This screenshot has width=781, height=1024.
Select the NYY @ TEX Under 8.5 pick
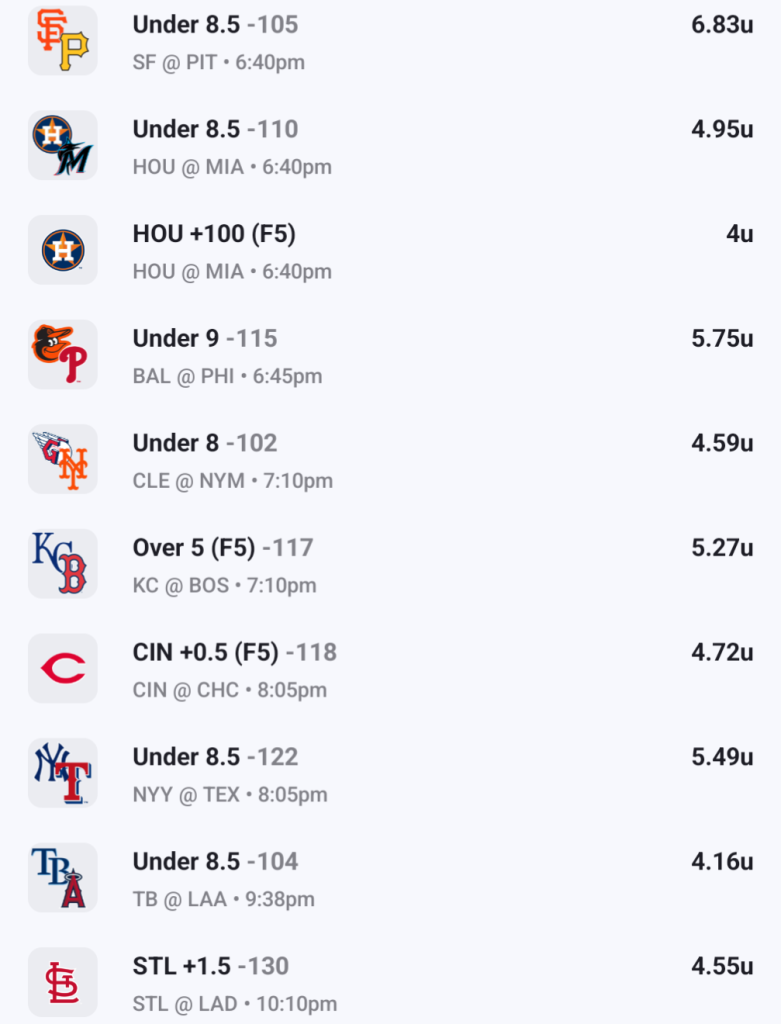215,757
